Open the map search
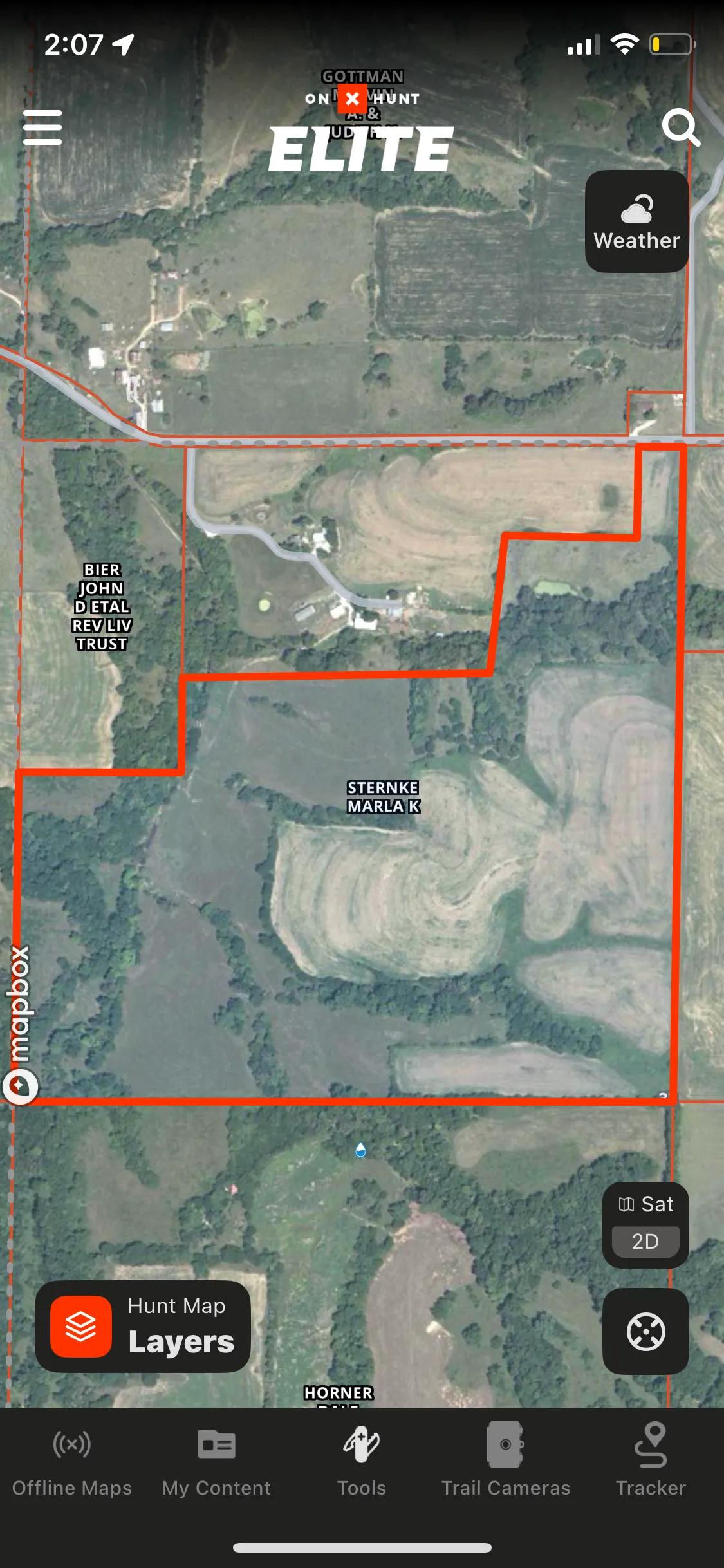The image size is (724, 1568). 680,127
